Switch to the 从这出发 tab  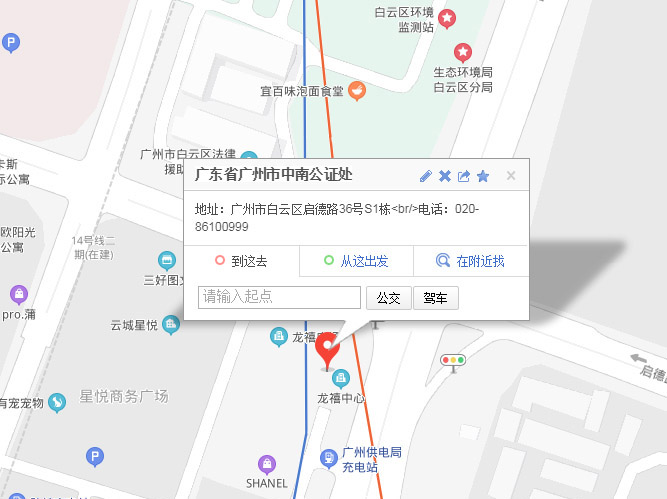click(357, 261)
